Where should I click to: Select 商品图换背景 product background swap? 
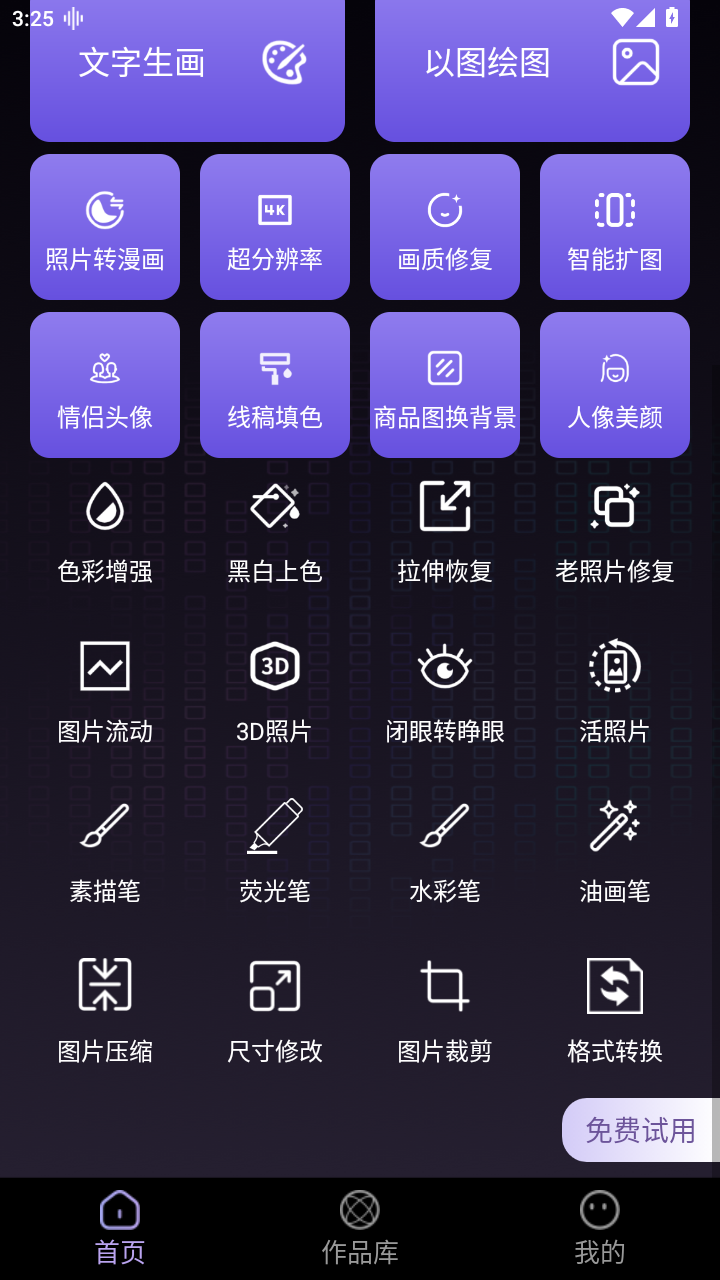(445, 385)
